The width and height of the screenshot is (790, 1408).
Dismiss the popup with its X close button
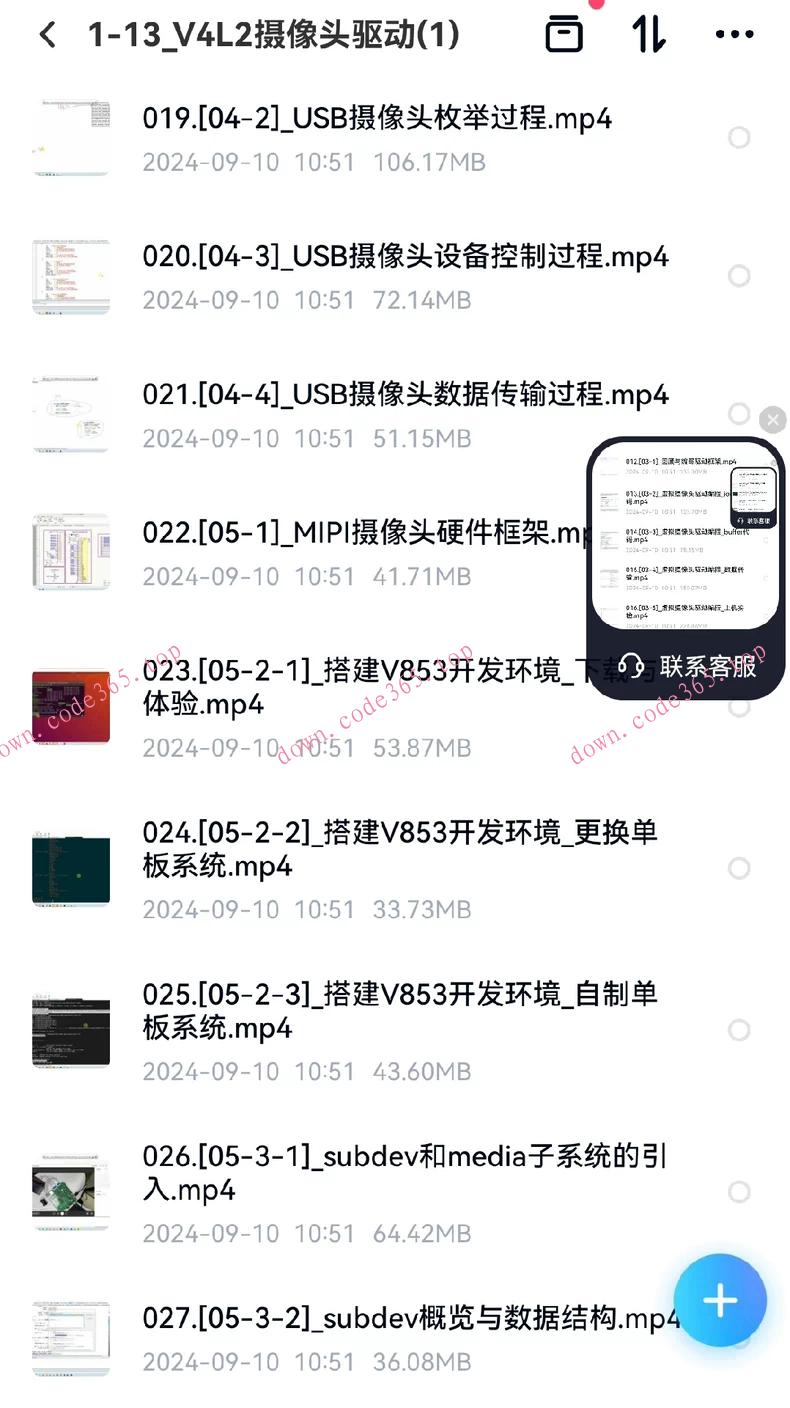tap(773, 419)
